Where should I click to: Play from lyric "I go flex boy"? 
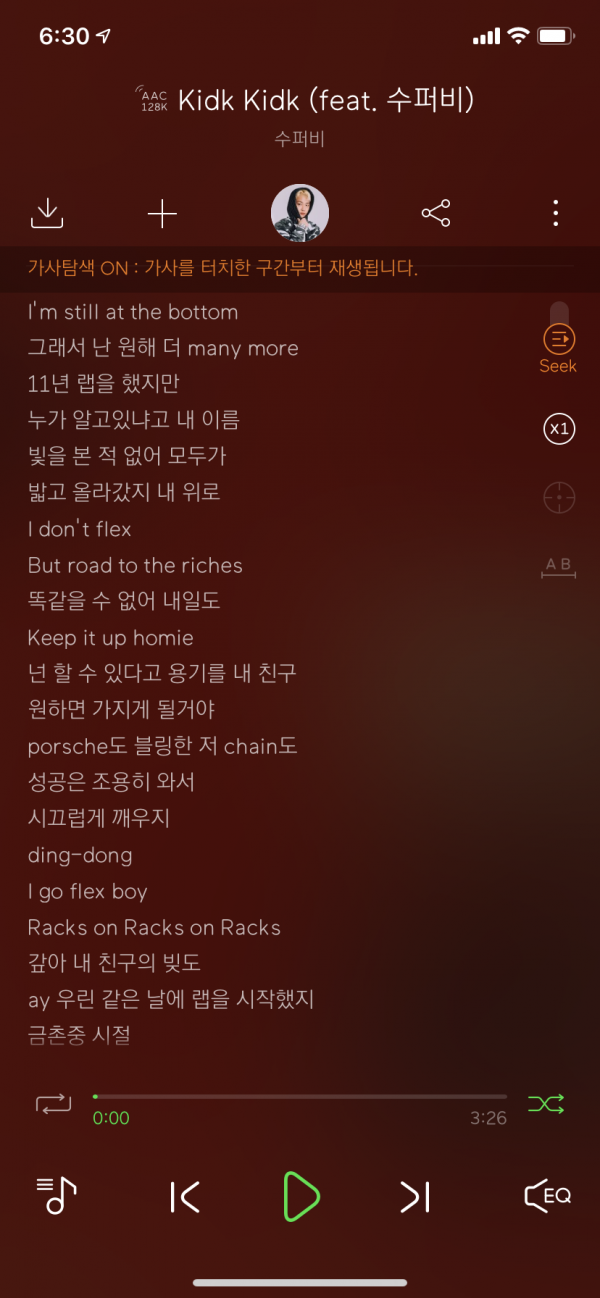click(88, 892)
